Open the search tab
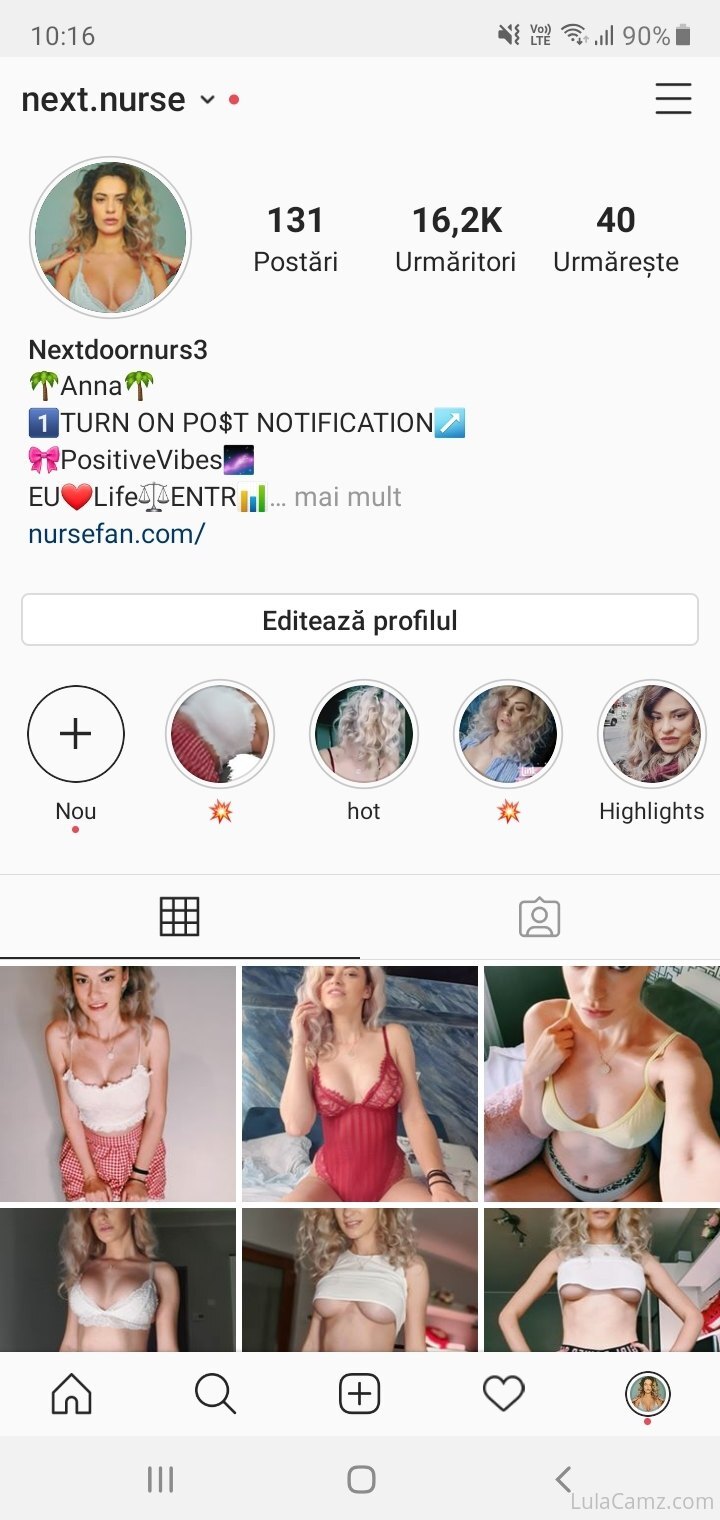The image size is (720, 1520). pyautogui.click(x=215, y=1393)
